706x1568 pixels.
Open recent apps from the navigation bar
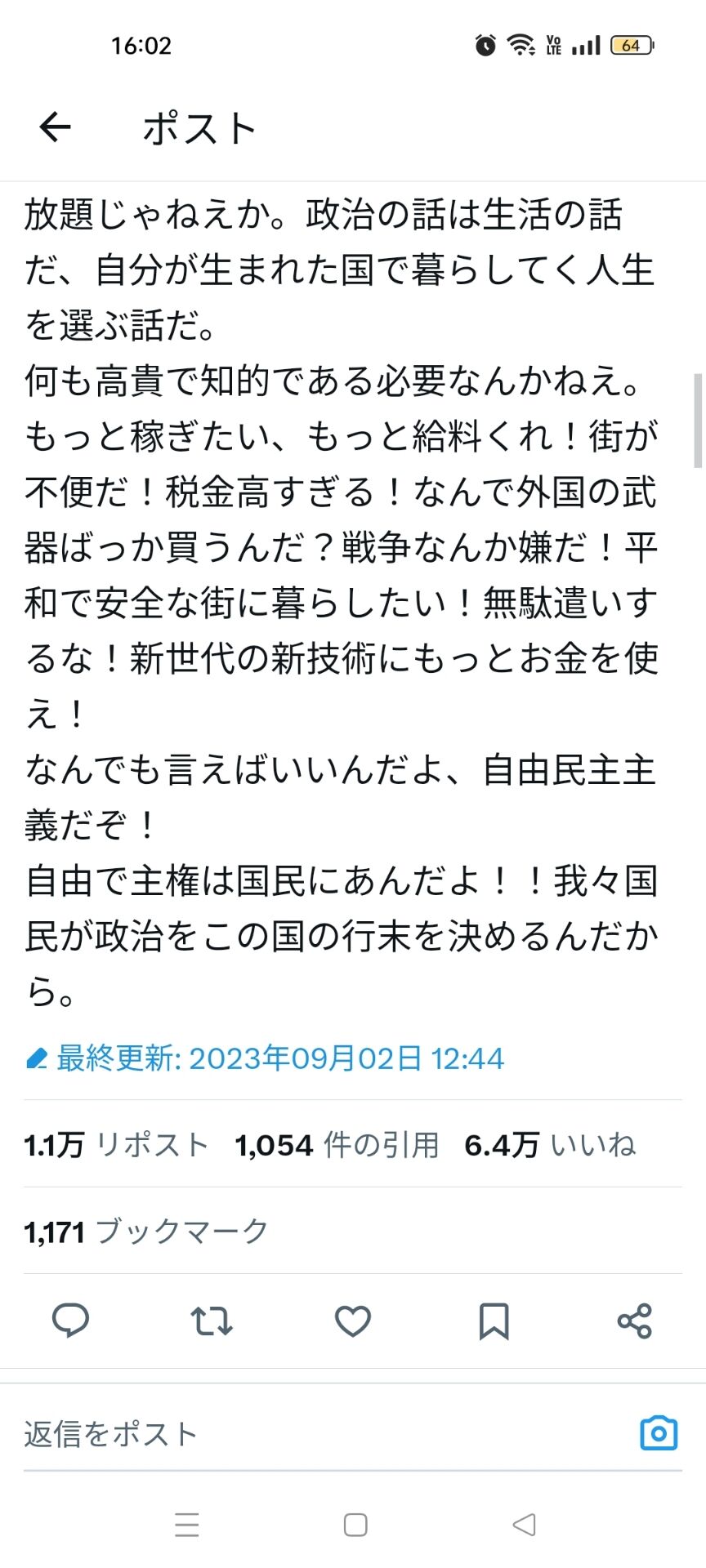(x=187, y=1525)
